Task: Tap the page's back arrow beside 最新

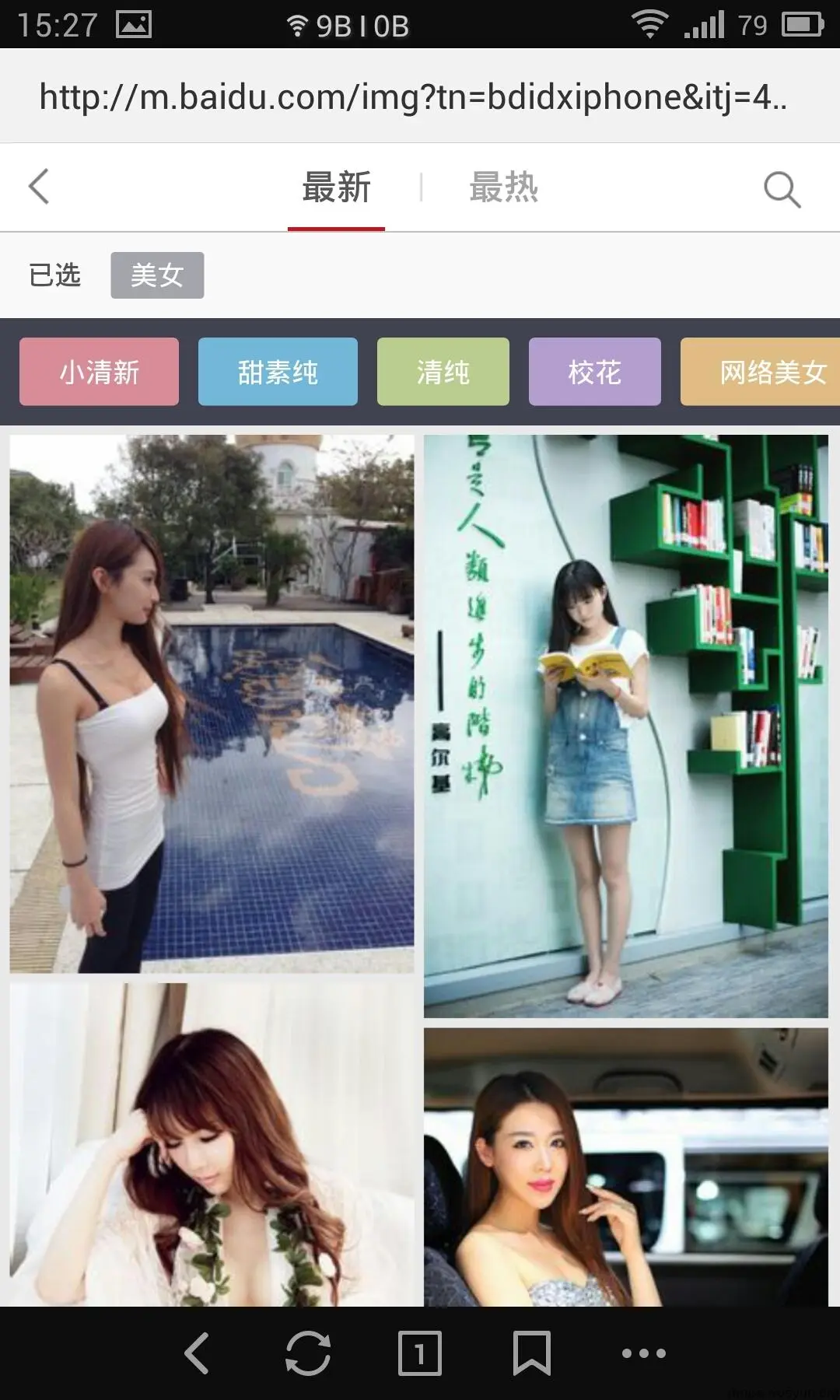Action: tap(39, 187)
